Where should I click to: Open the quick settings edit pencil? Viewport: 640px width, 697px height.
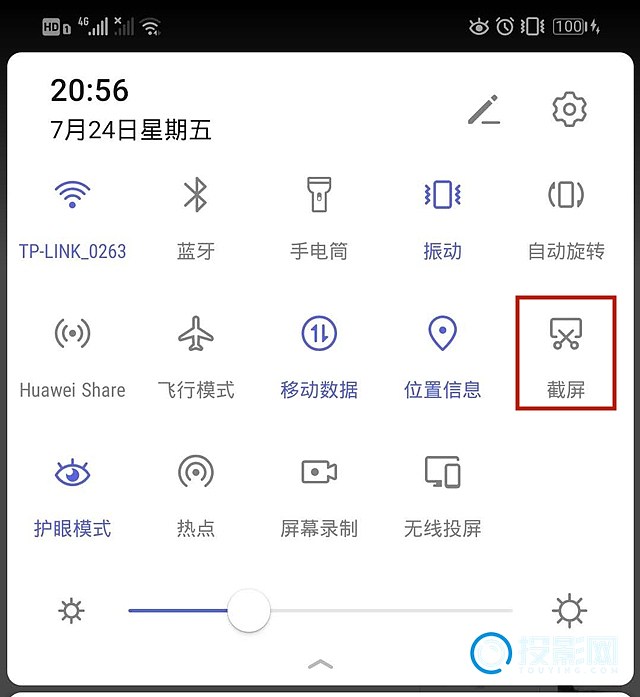click(483, 109)
